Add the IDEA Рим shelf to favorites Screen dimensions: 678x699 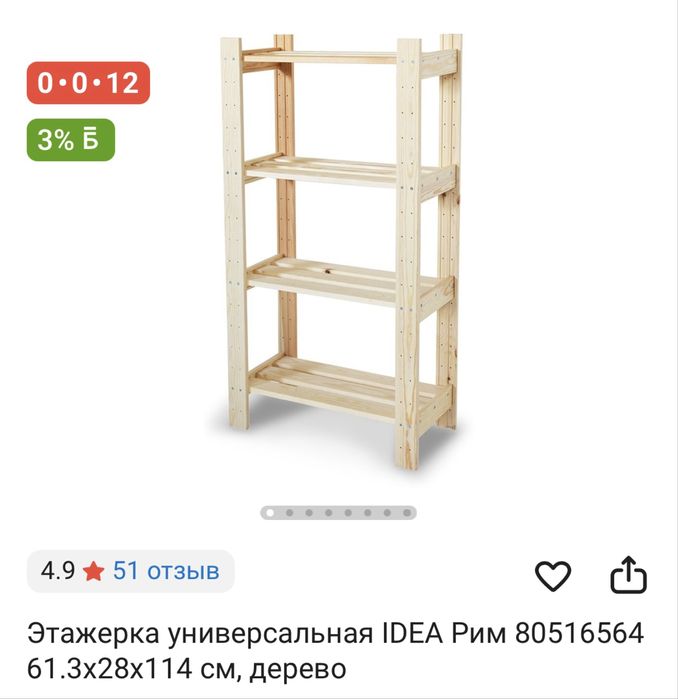point(552,575)
